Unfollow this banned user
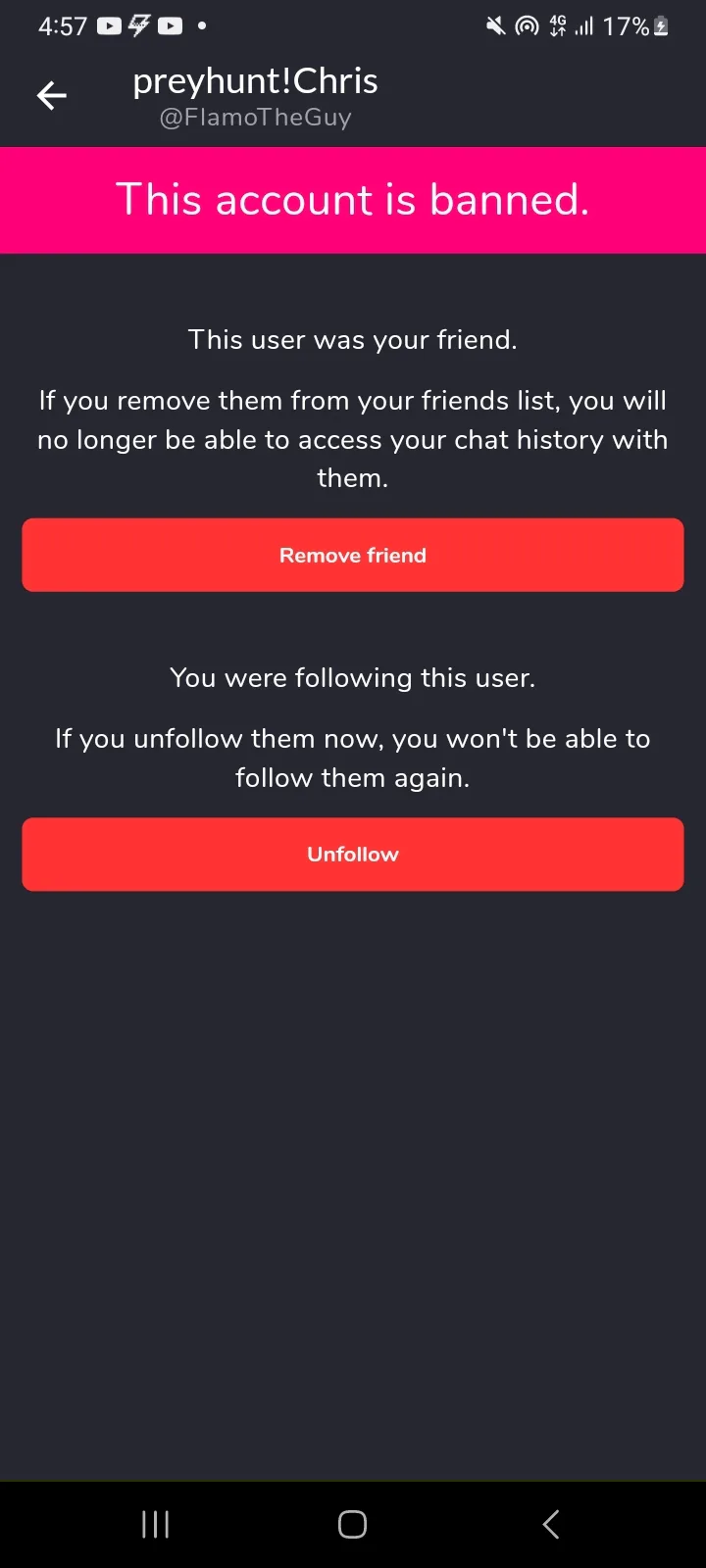 point(353,854)
